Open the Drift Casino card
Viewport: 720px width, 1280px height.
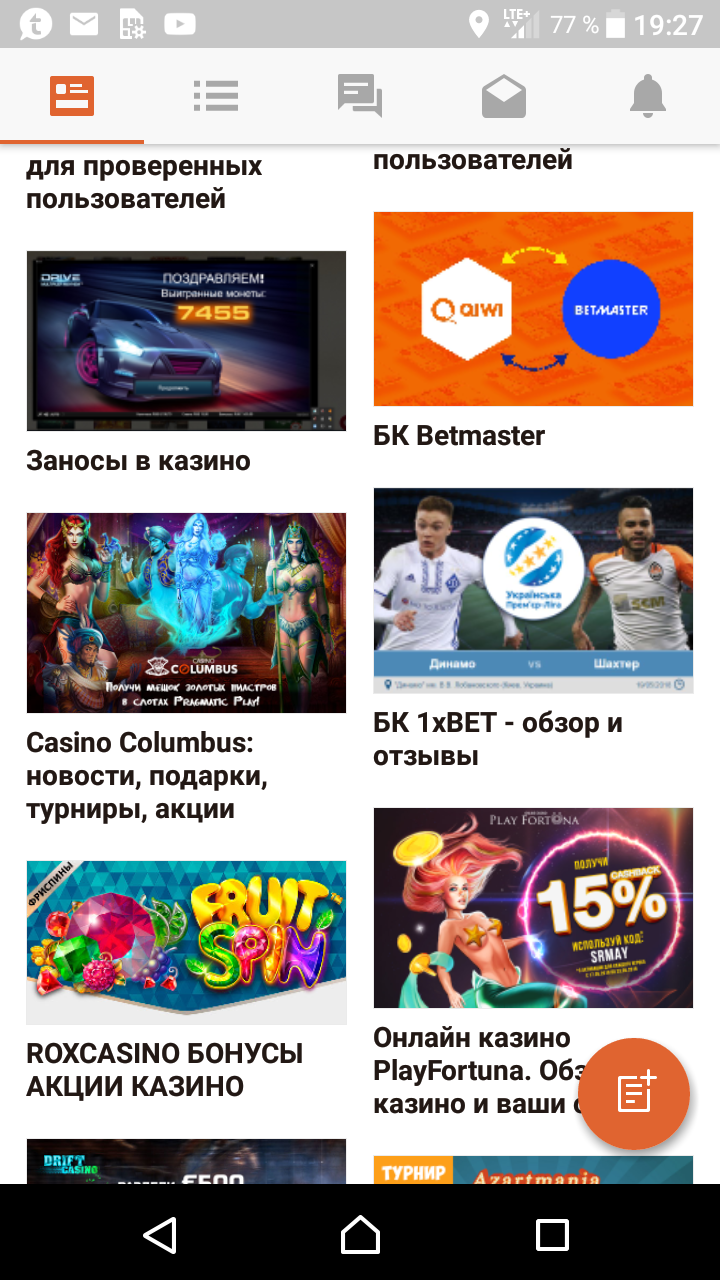(x=186, y=1162)
